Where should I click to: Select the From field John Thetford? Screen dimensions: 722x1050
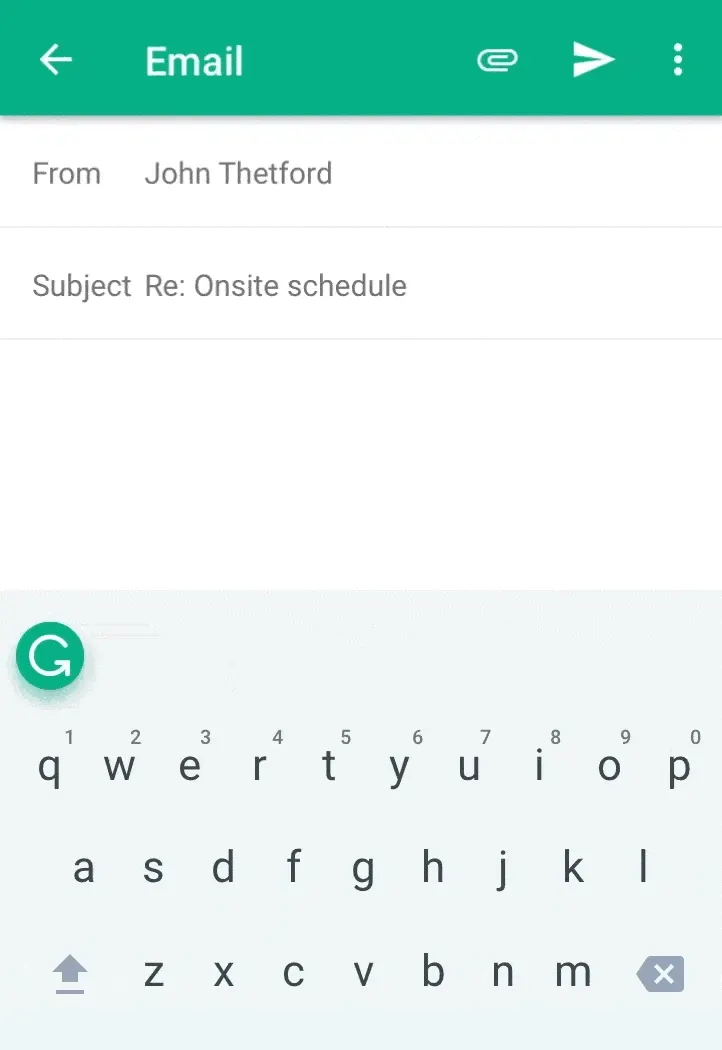coord(238,173)
